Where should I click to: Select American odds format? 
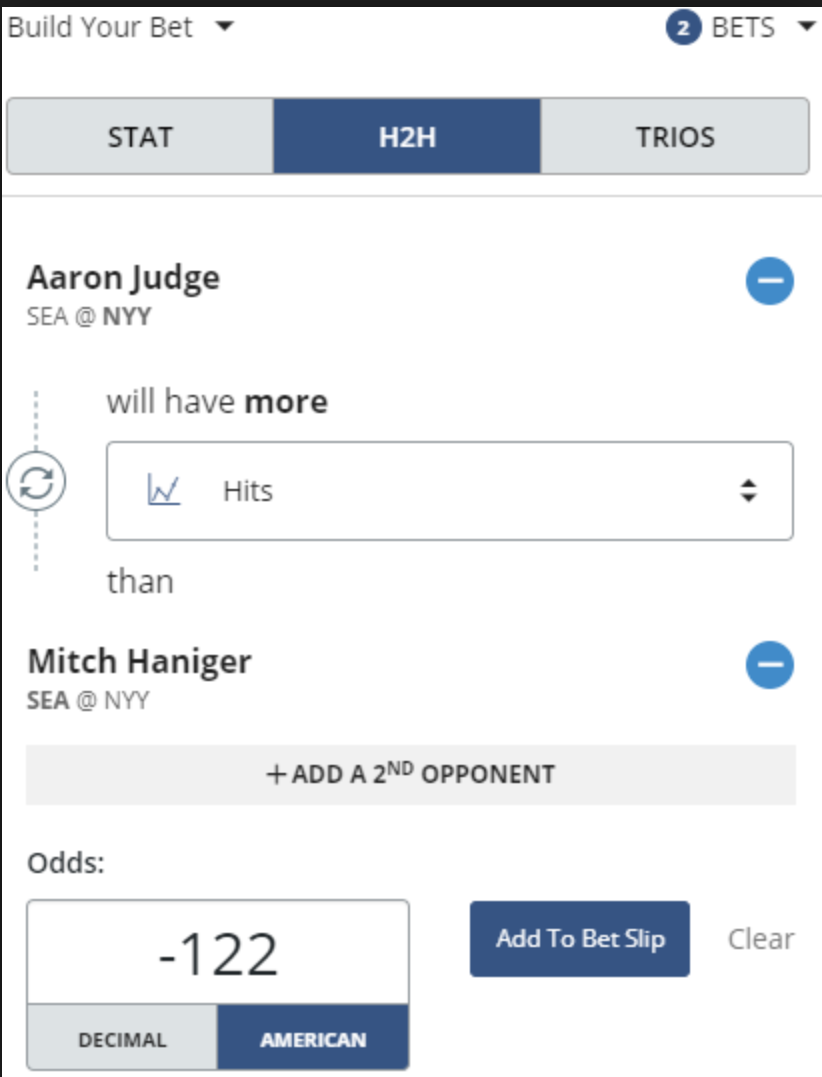pyautogui.click(x=313, y=1039)
